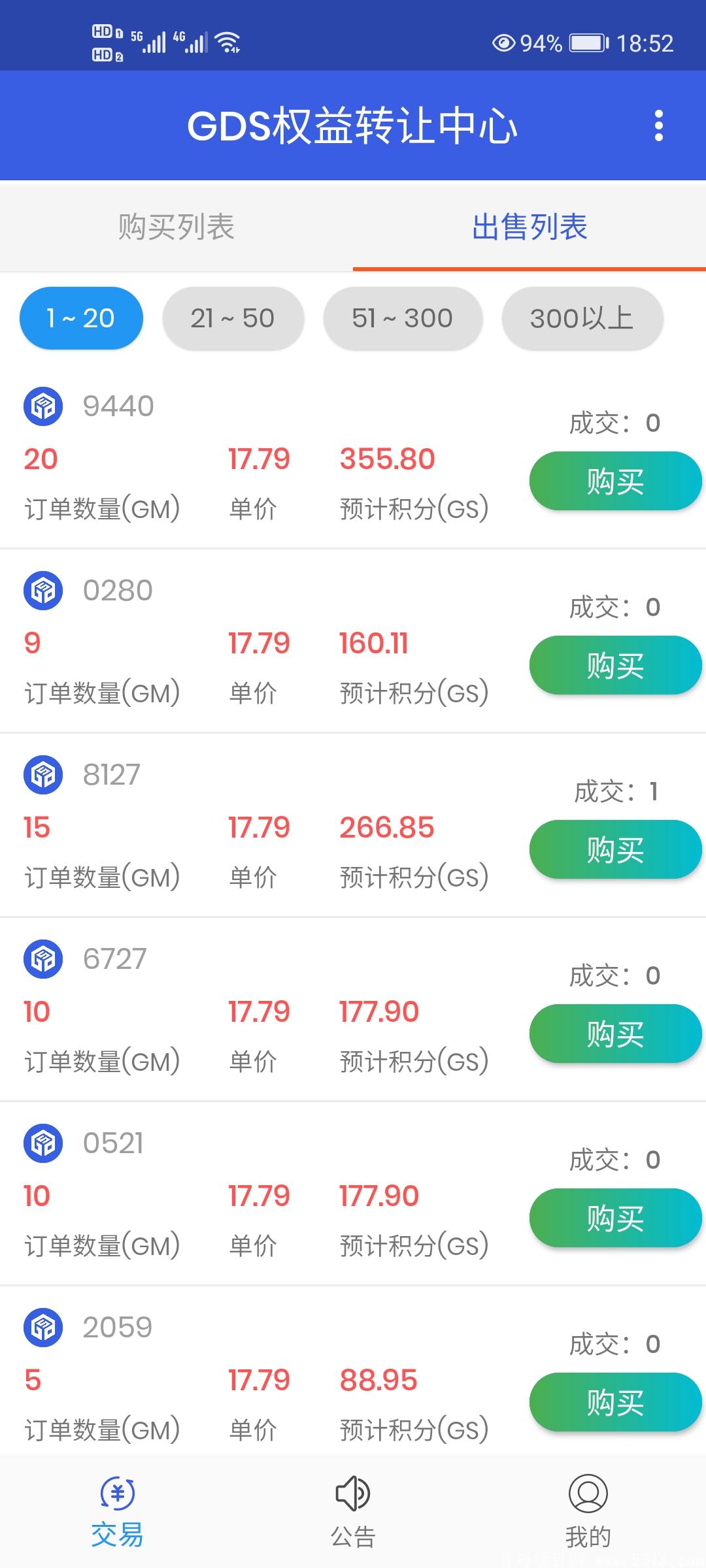
Task: Buy the order from seller 0280
Action: pos(614,665)
